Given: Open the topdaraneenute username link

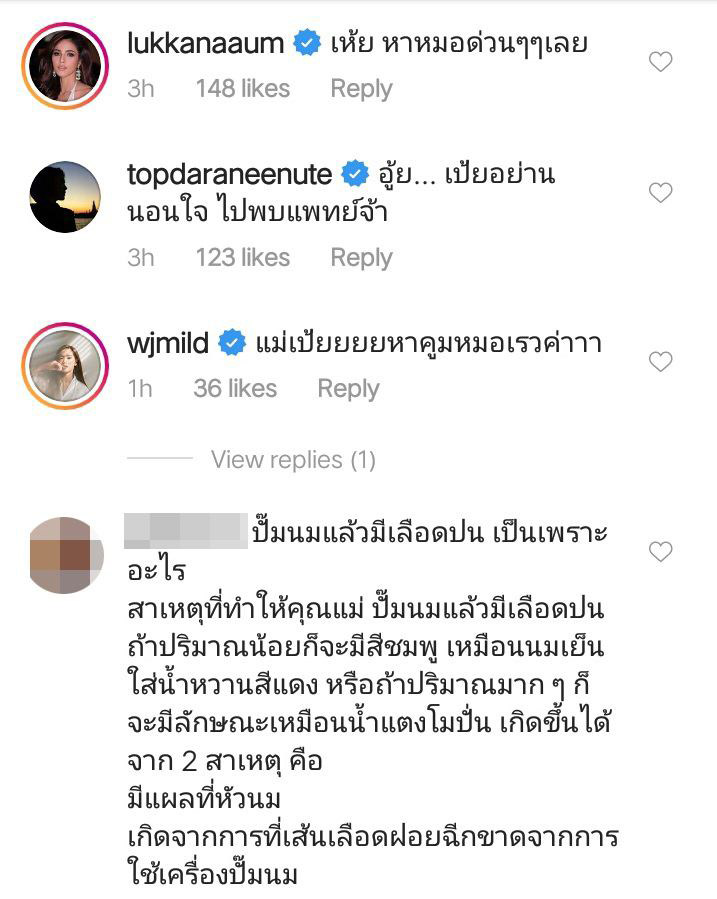Looking at the screenshot, I should [x=230, y=174].
